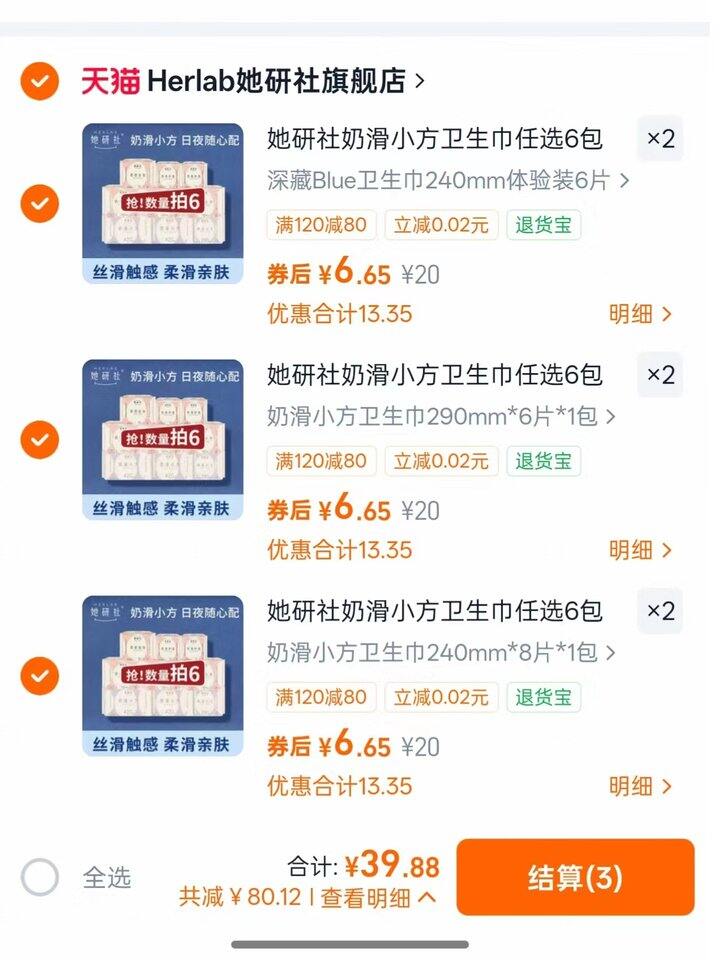View 明细 discount details for the 深藏Blue item
This screenshot has width=720, height=960.
(x=640, y=314)
